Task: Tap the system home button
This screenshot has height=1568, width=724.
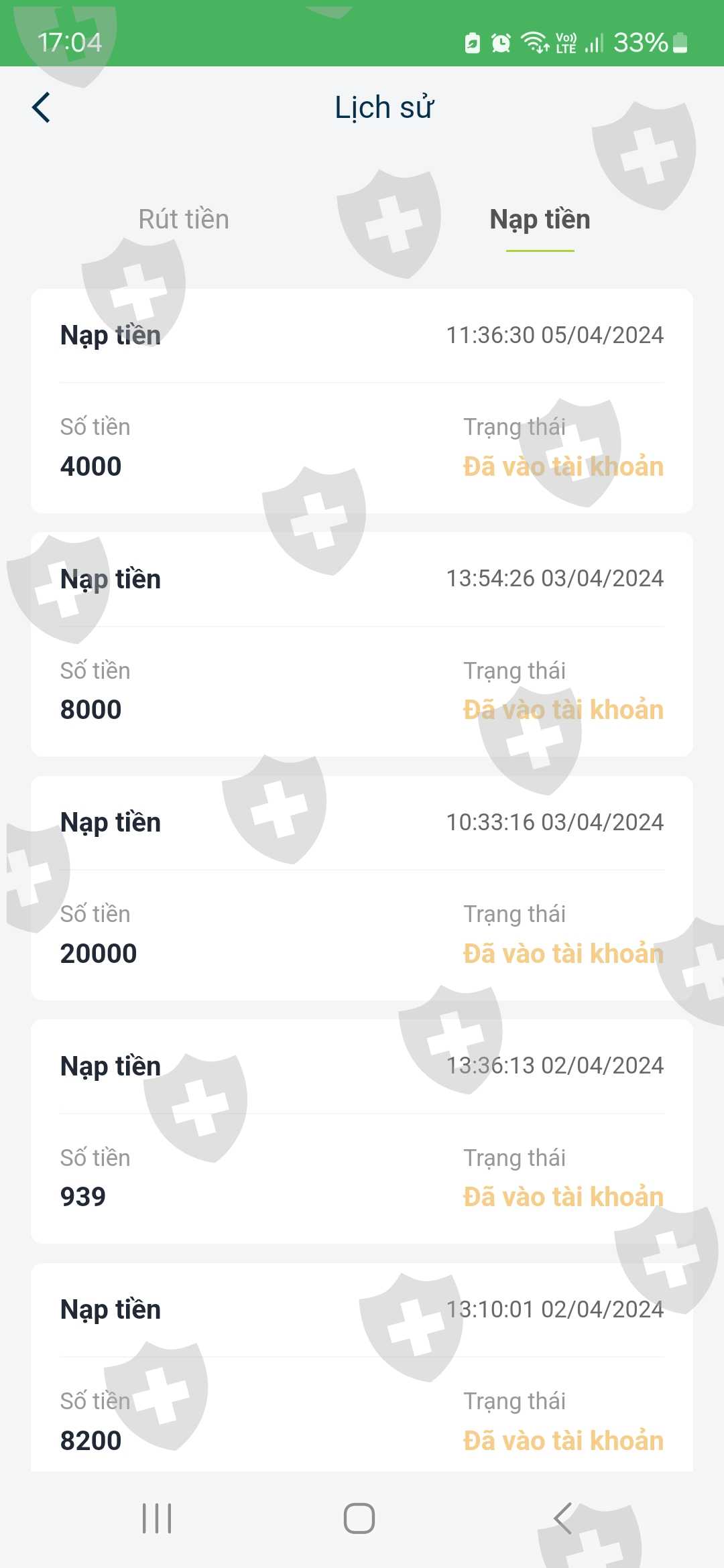Action: (359, 1518)
